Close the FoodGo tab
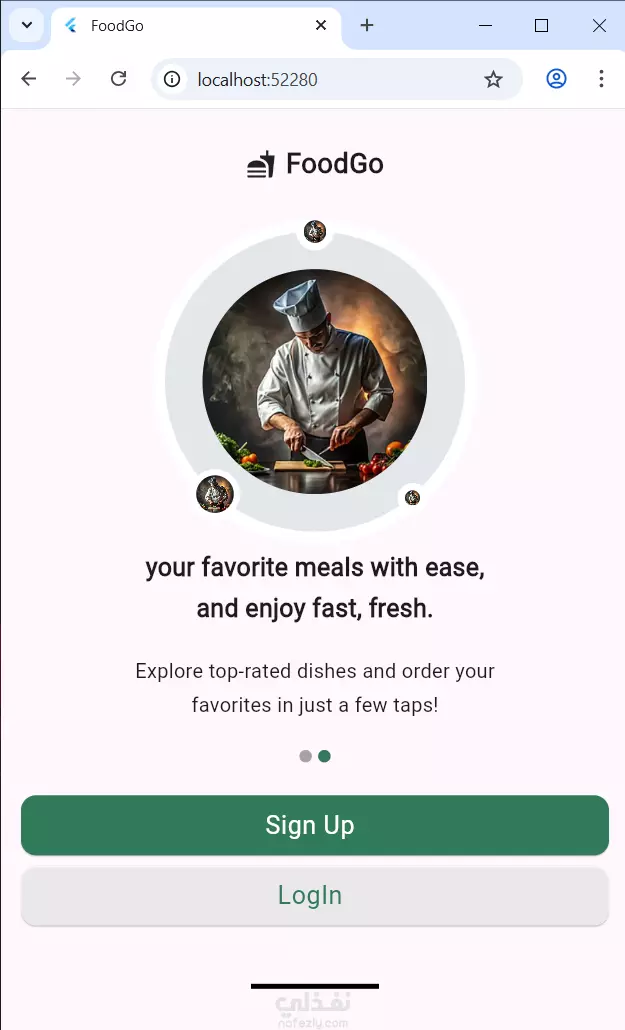Screen dimensions: 625x1030 pyautogui.click(x=321, y=26)
